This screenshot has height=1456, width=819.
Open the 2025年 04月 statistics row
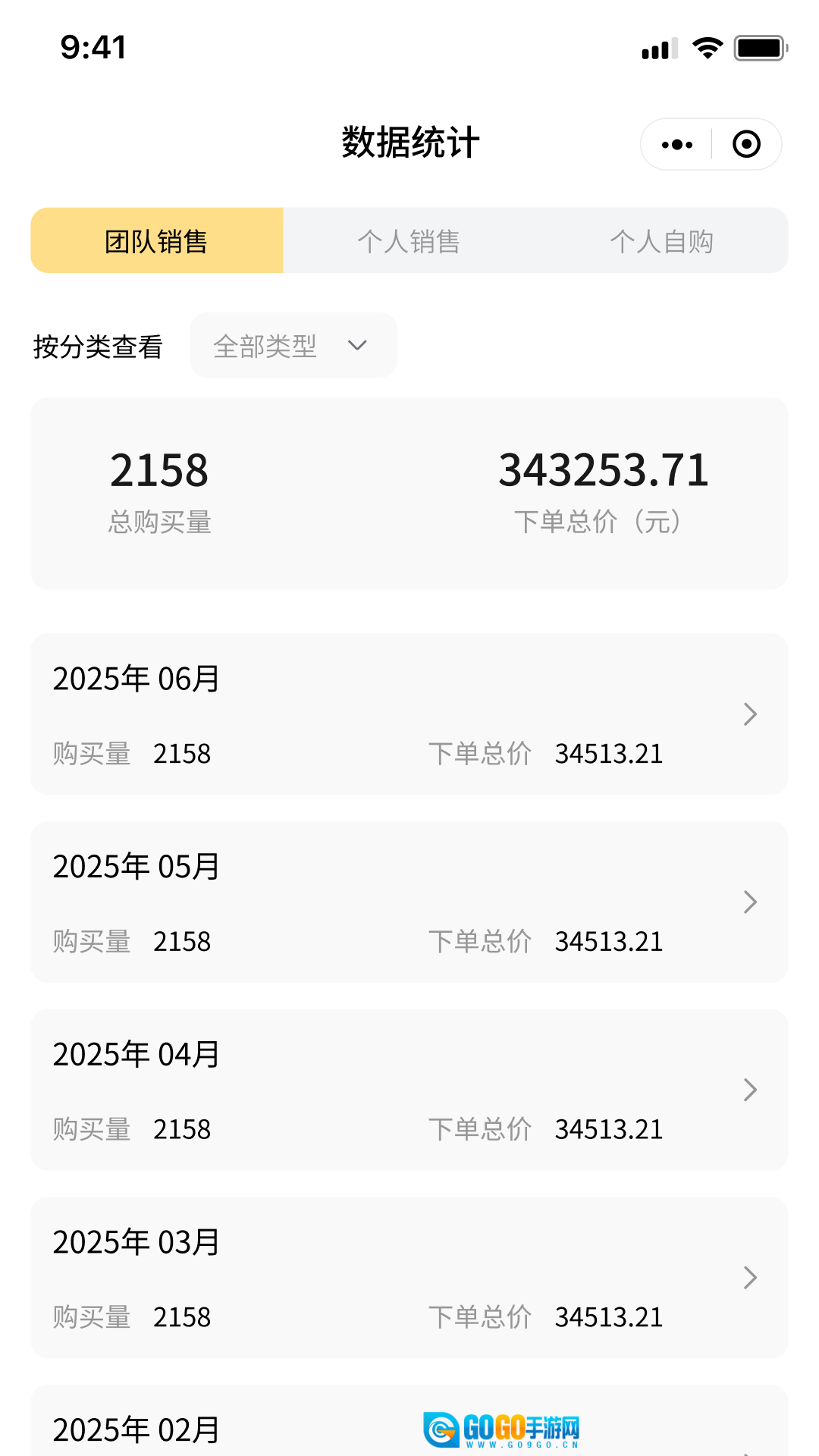point(409,1090)
